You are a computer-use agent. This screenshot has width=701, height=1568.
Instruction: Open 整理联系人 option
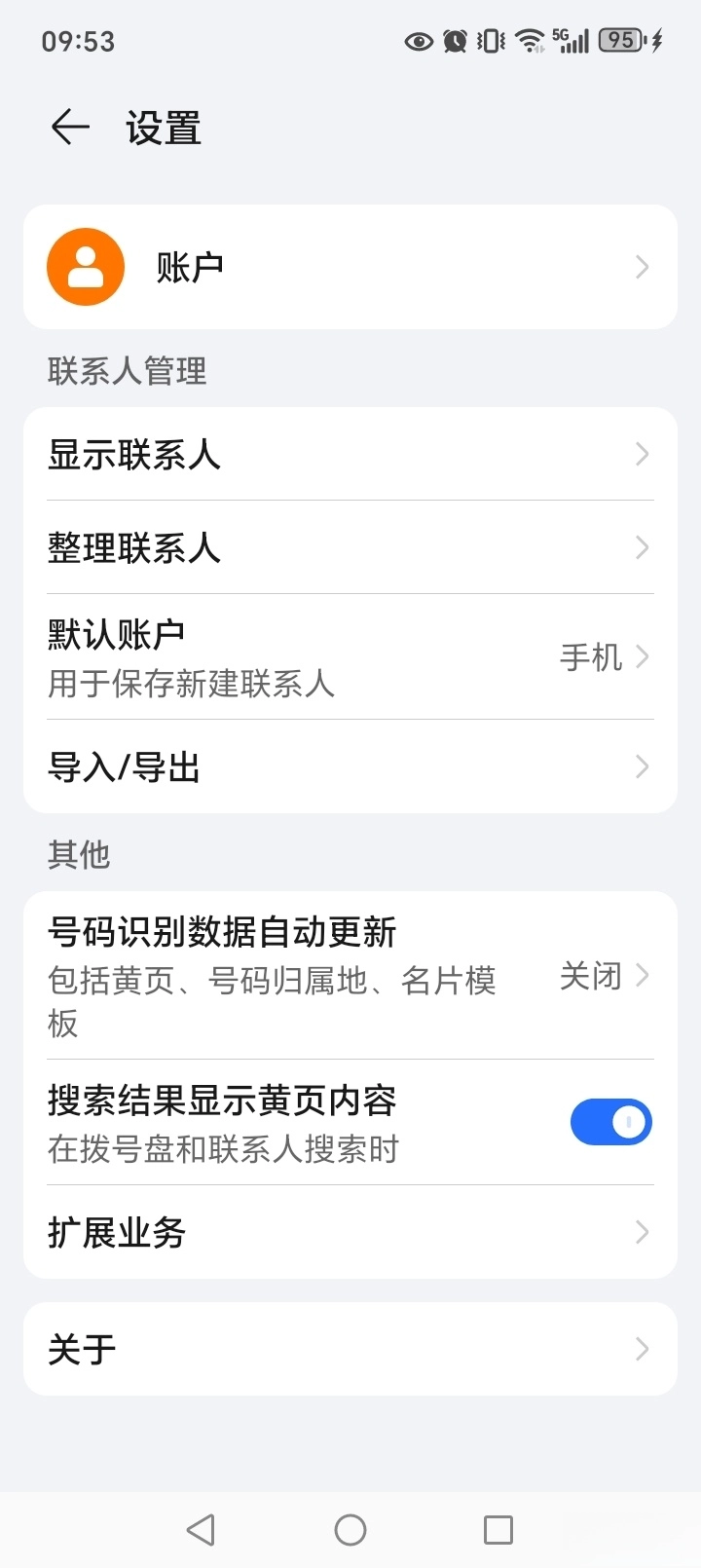click(x=350, y=547)
